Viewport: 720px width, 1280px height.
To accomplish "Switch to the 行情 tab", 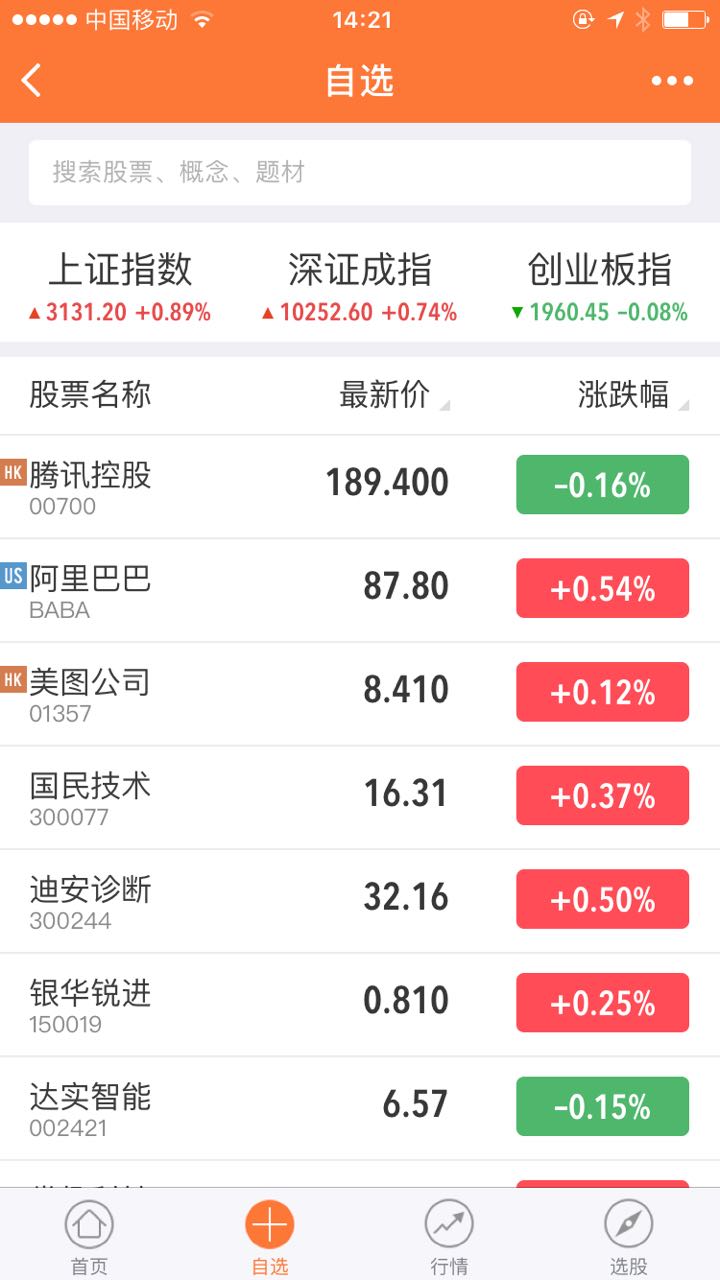I will [x=449, y=1236].
